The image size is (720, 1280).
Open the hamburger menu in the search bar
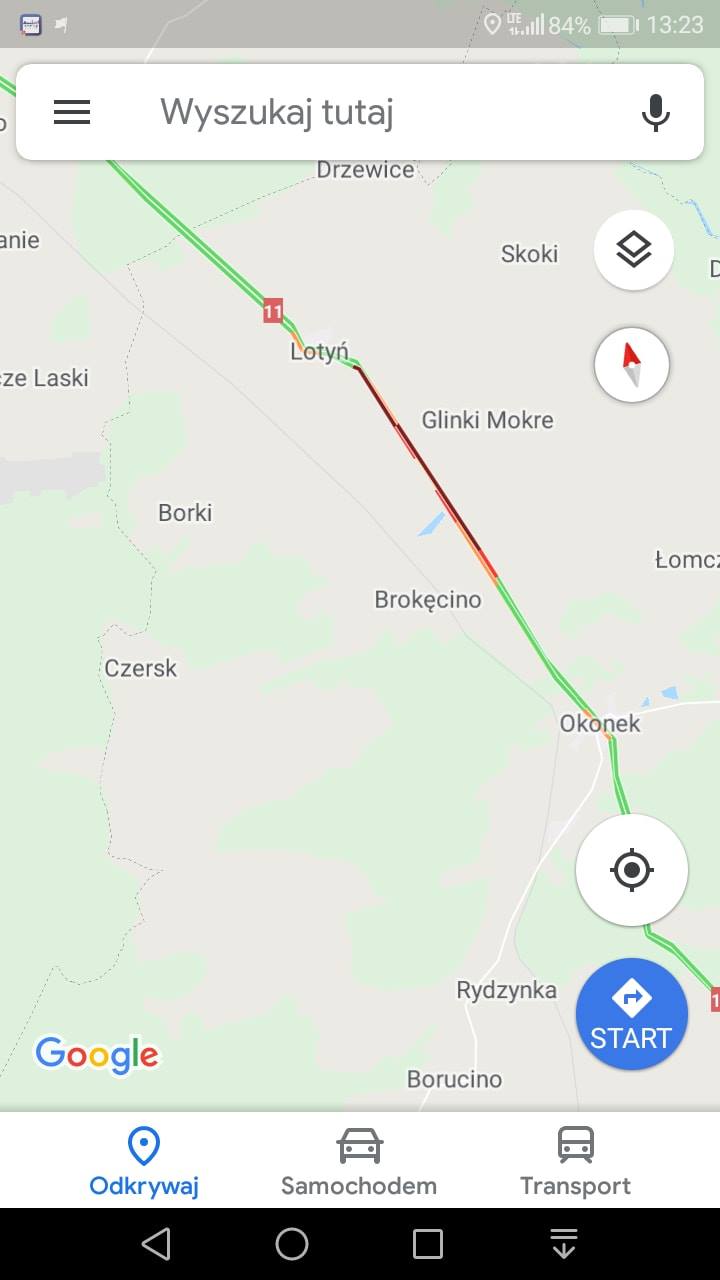(72, 112)
